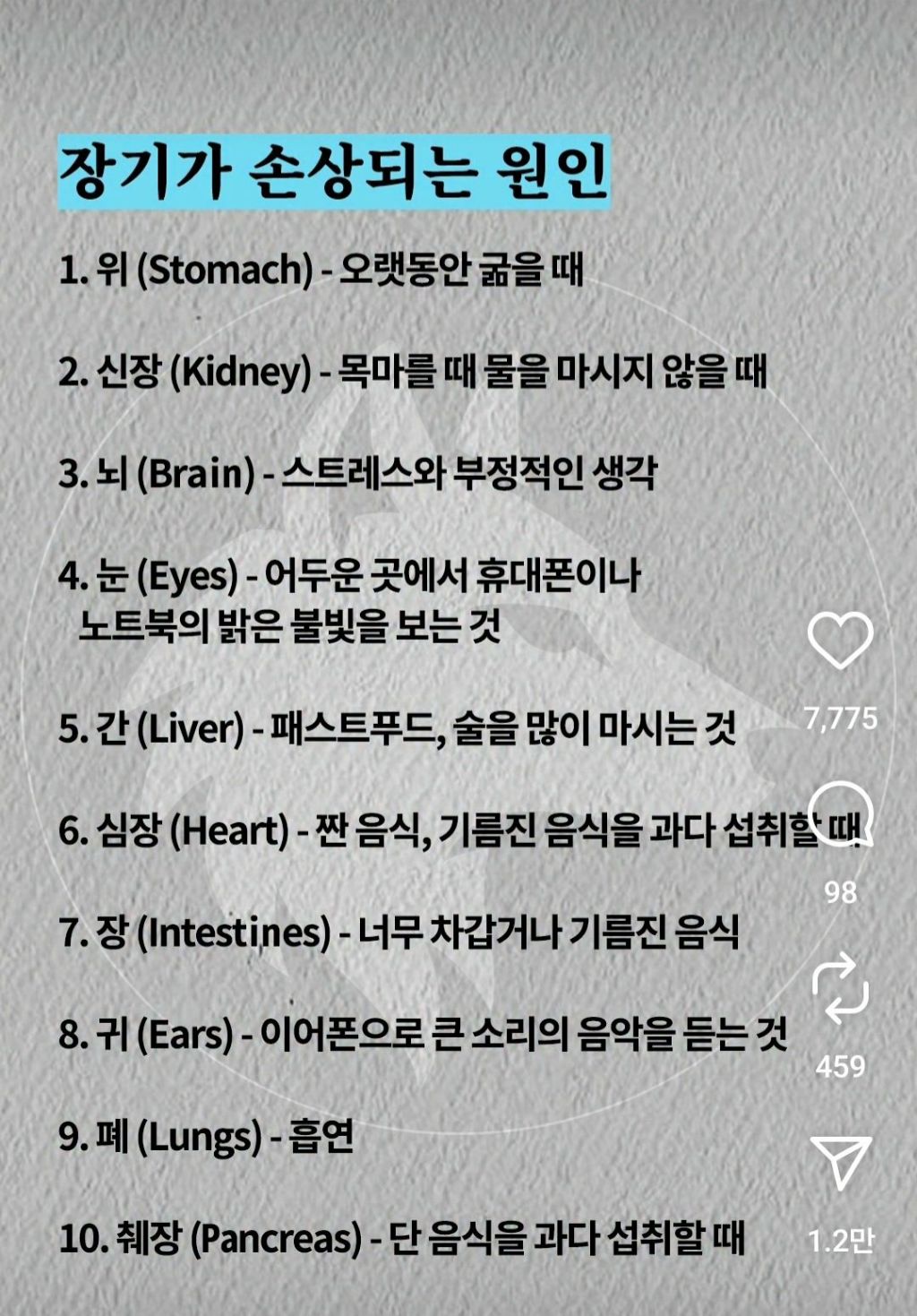This screenshot has height=1316, width=917.
Task: View the 7,775 likes count
Action: coord(840,716)
